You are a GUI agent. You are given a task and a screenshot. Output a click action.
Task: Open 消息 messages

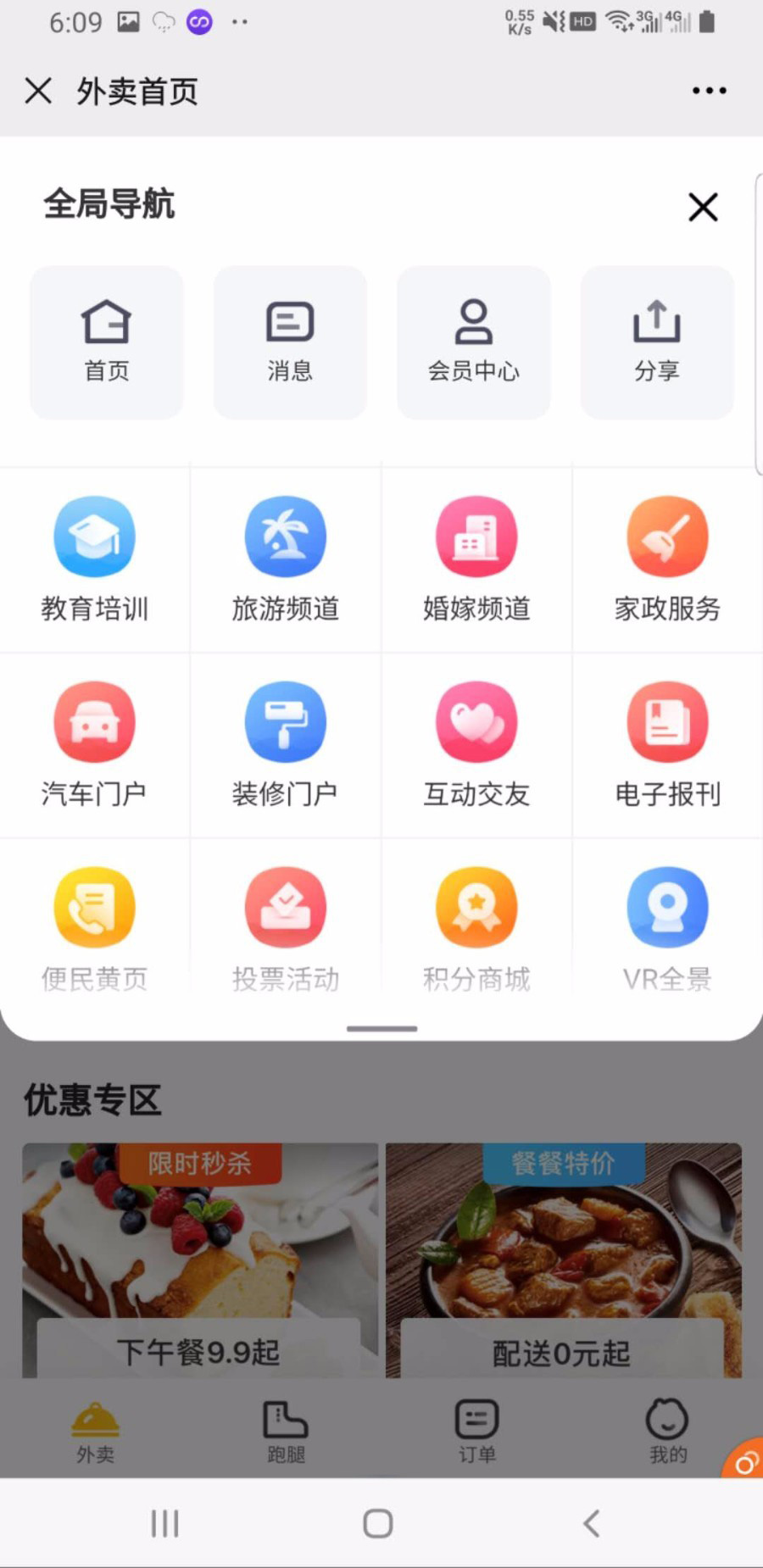point(290,342)
